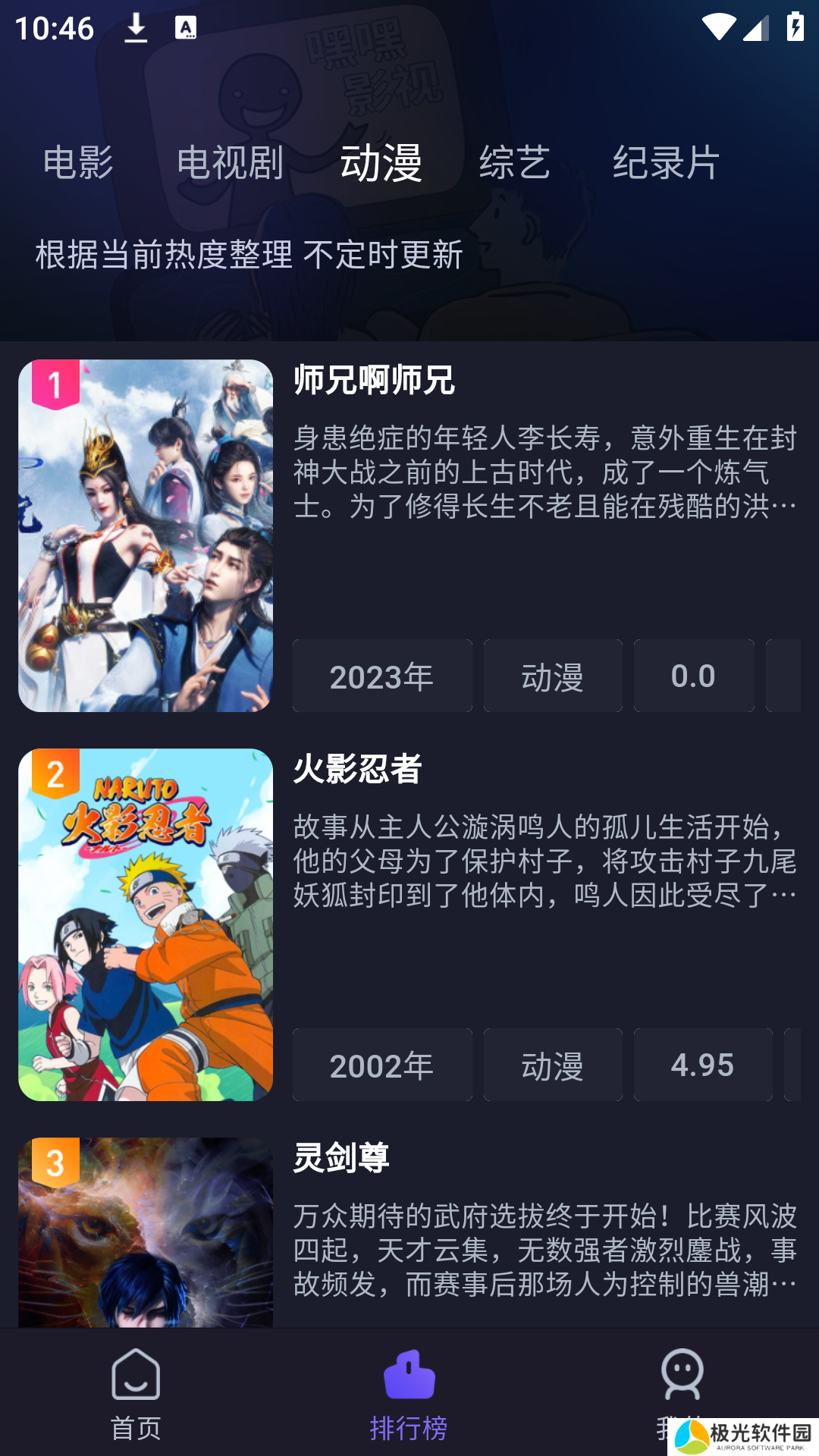Open the 师兄啊师兄 anime entry
Image resolution: width=819 pixels, height=1456 pixels.
[x=374, y=380]
